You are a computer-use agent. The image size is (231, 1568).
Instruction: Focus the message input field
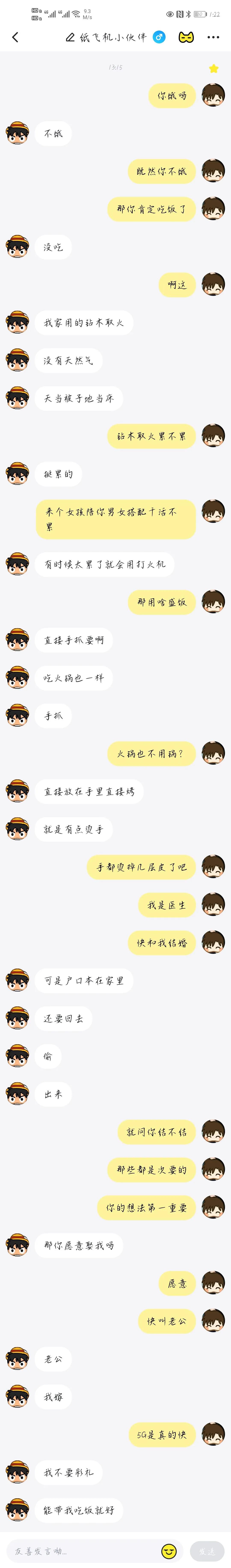point(79,1551)
